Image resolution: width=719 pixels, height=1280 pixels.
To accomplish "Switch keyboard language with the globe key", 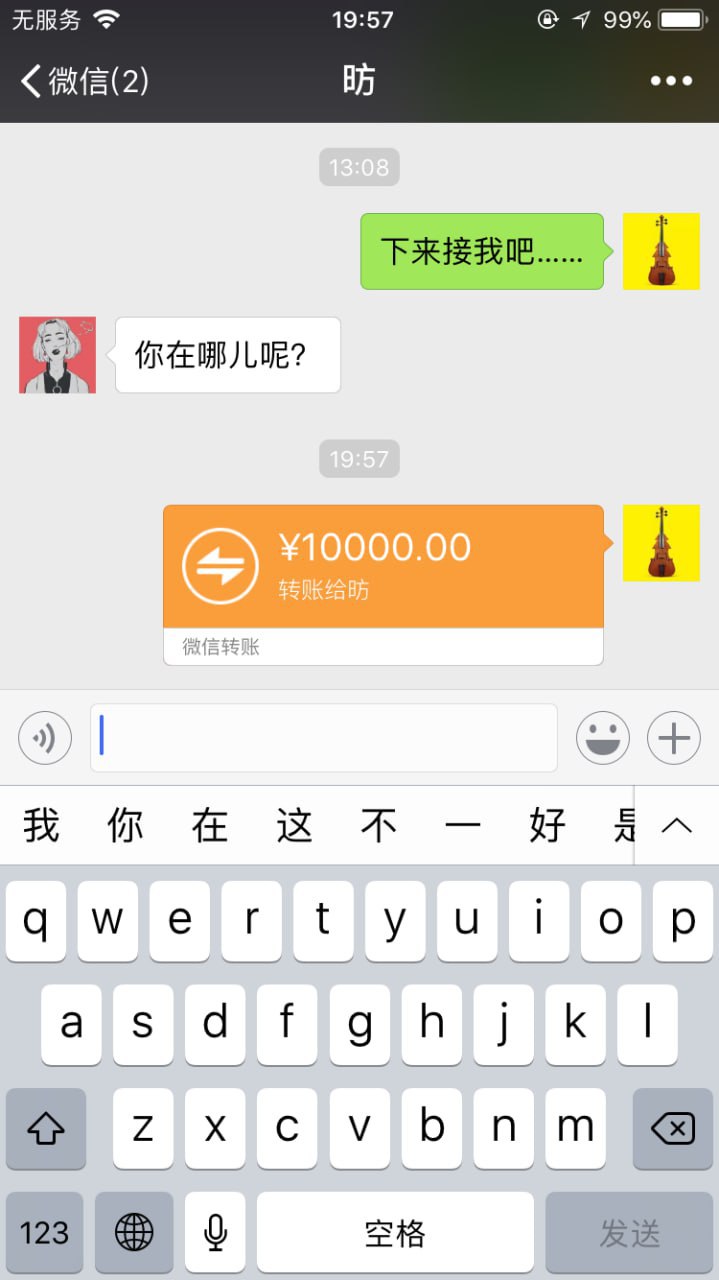I will 134,1232.
